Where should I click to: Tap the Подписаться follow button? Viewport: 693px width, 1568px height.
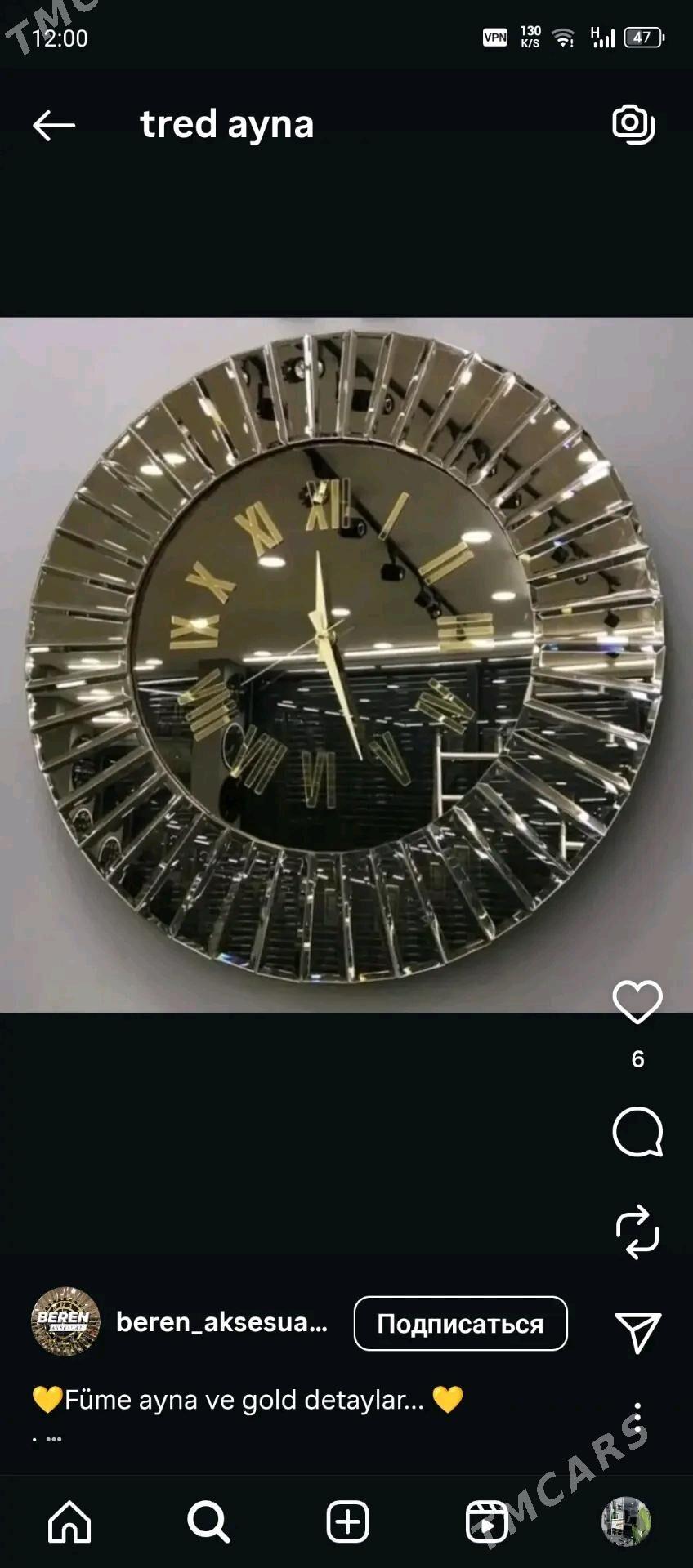pos(460,1323)
